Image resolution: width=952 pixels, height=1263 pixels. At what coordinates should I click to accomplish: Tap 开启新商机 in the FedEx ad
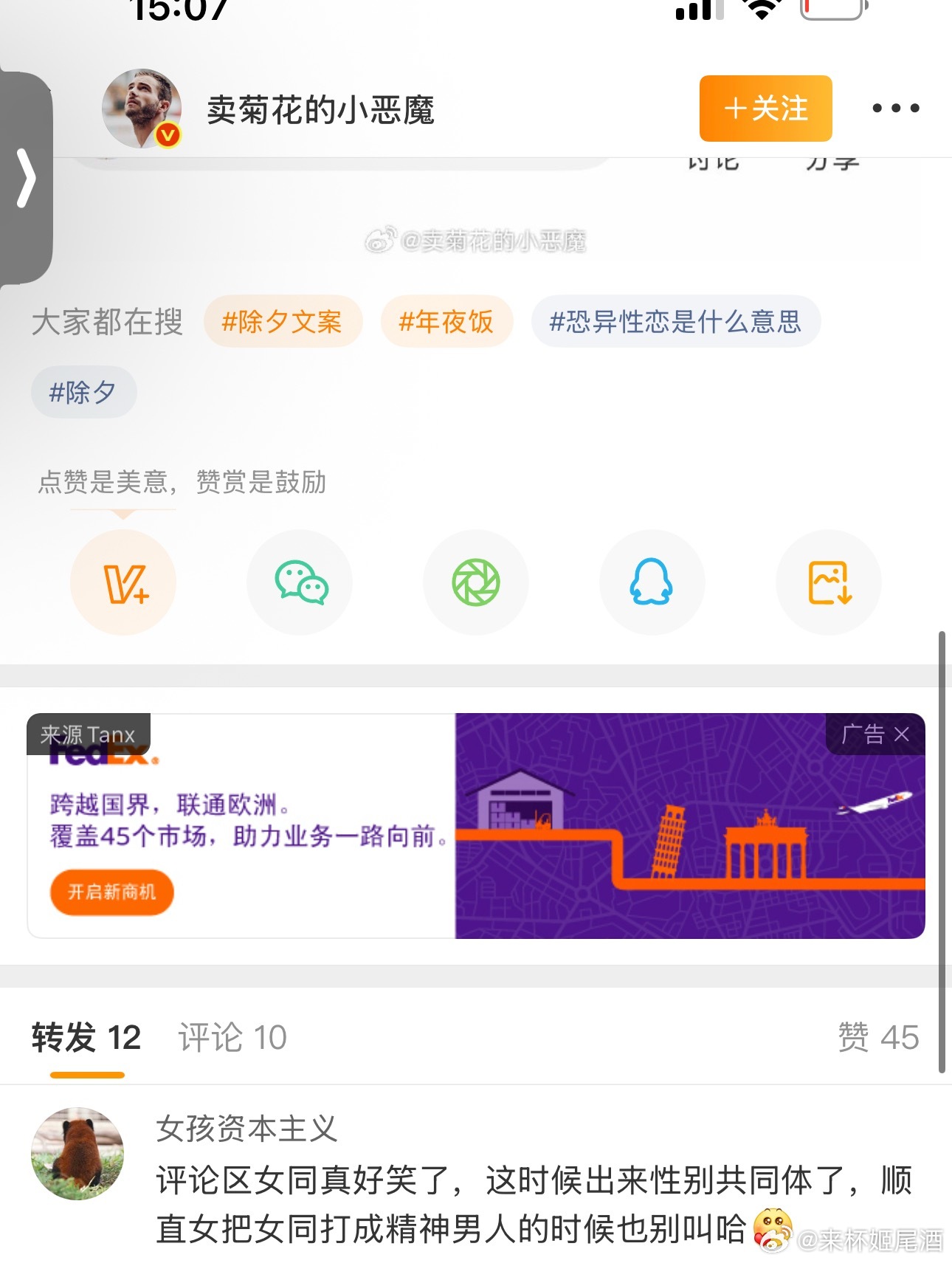point(112,892)
